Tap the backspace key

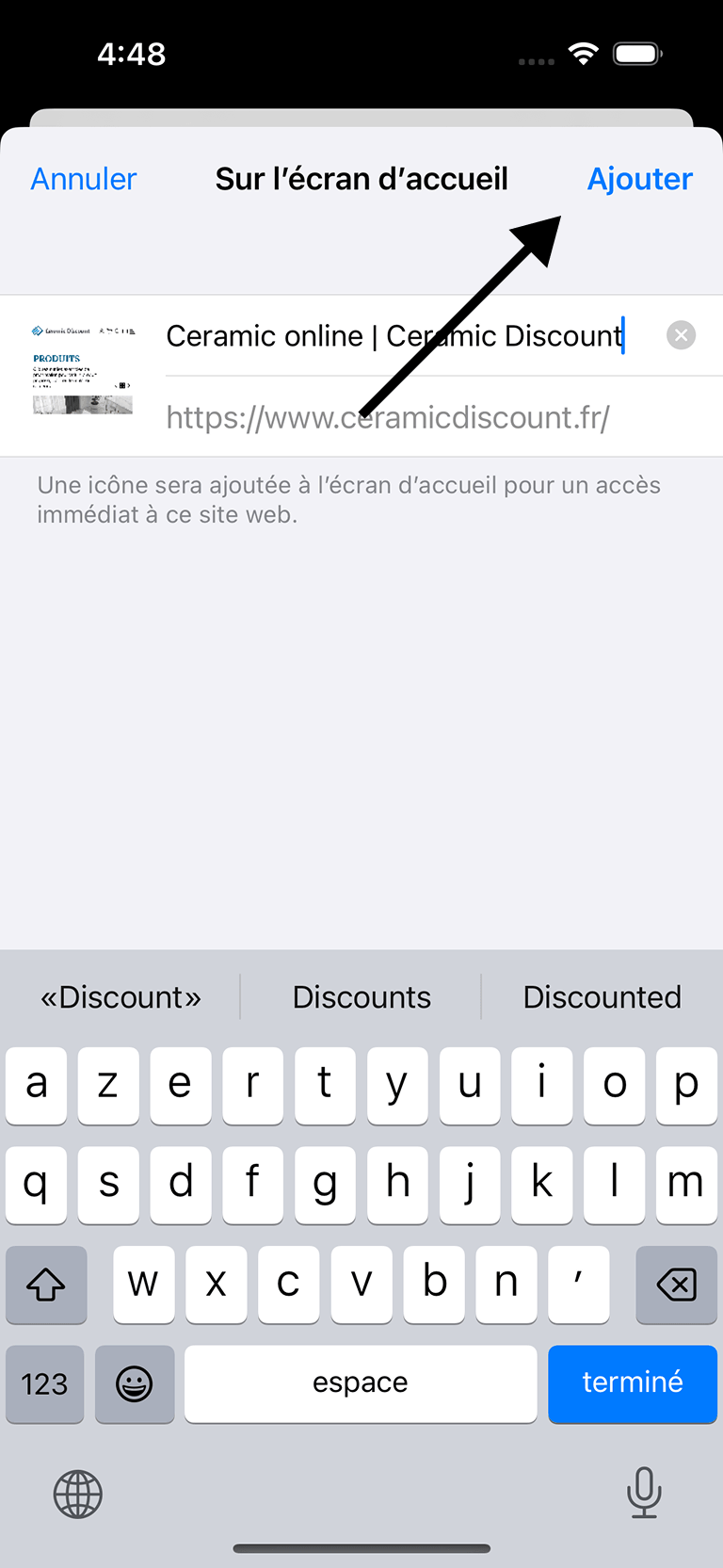pos(676,1285)
